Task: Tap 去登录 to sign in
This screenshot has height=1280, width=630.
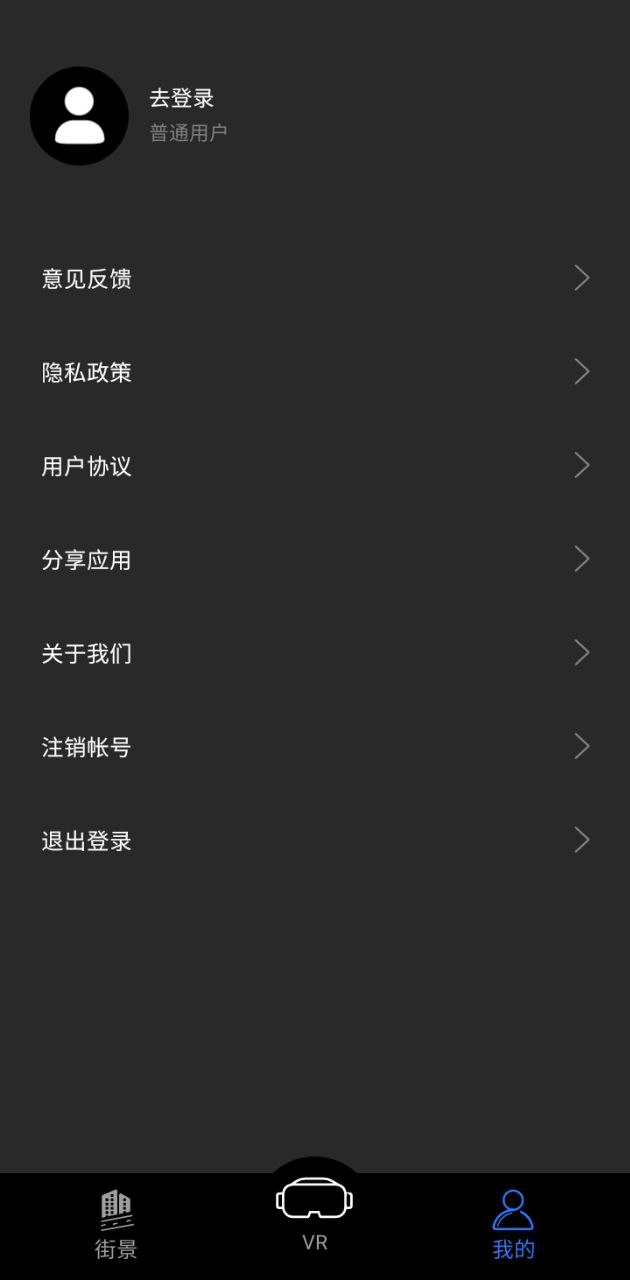Action: 182,98
